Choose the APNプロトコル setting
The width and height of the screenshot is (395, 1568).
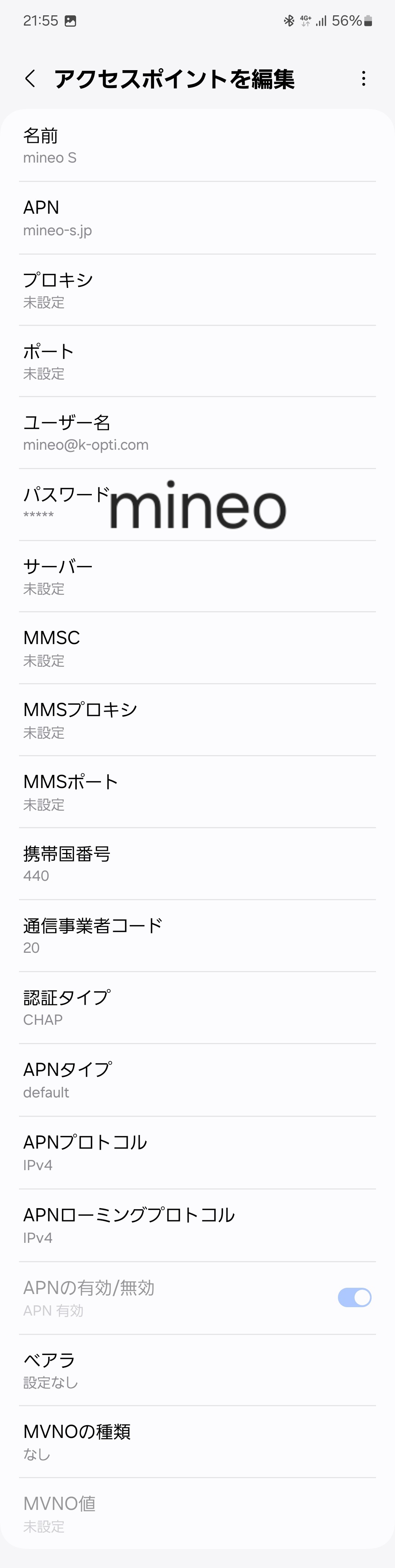click(197, 1152)
